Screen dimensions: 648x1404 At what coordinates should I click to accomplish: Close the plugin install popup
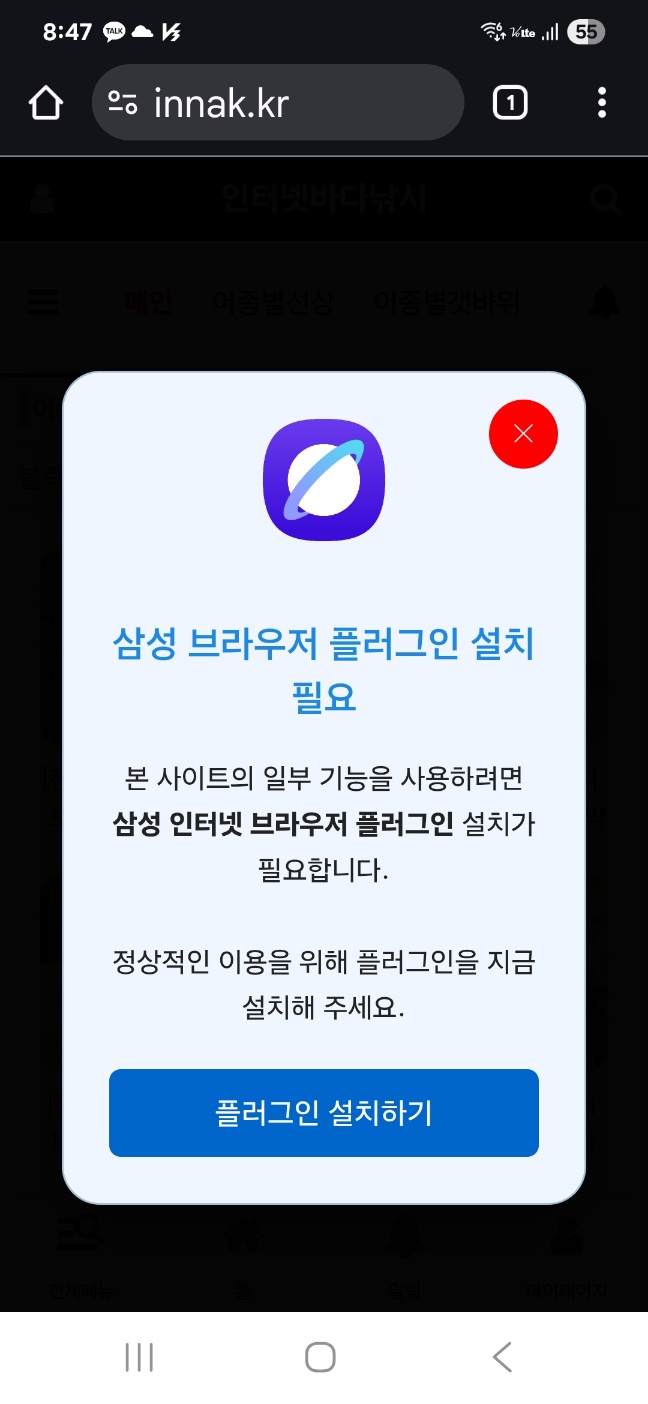[523, 434]
